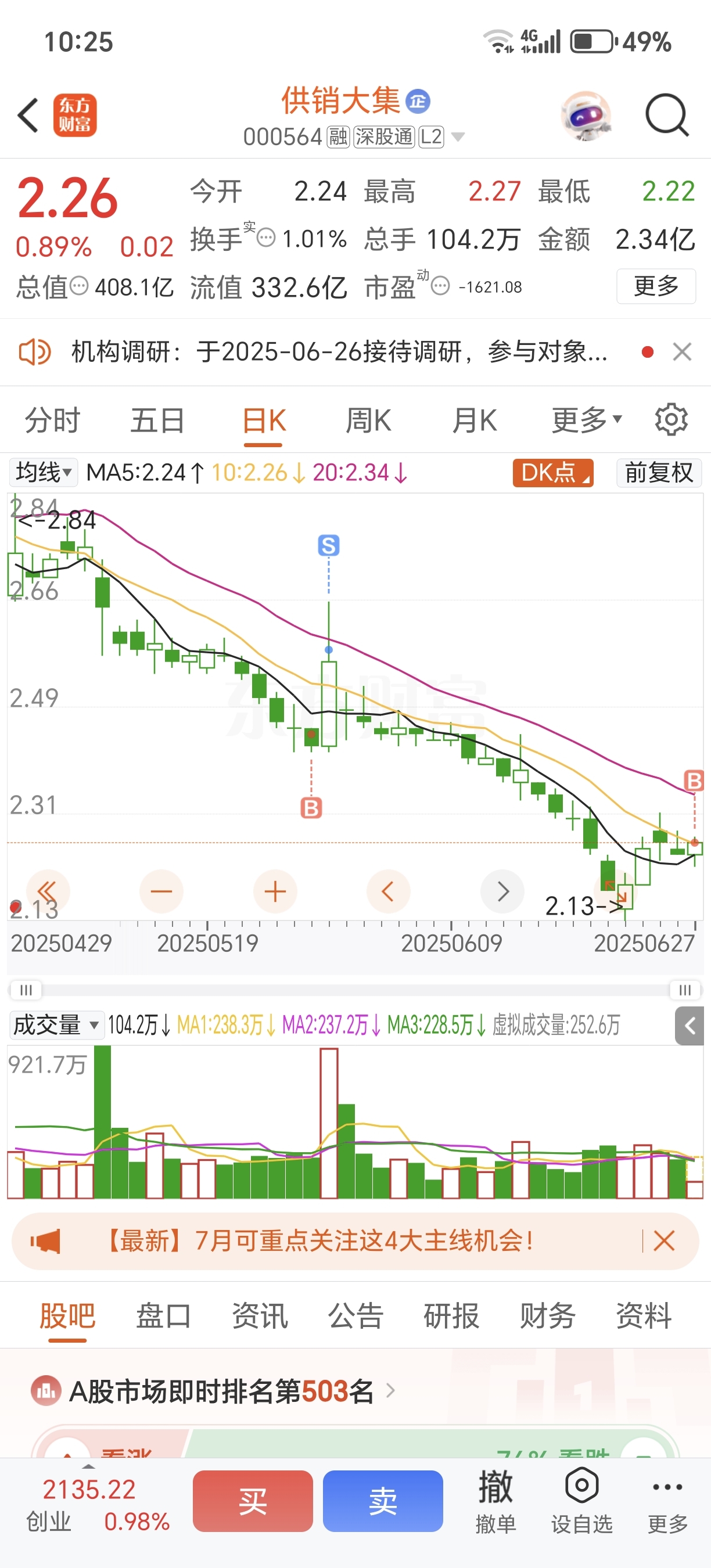Close the 机构调研 notice bar

coord(682,352)
